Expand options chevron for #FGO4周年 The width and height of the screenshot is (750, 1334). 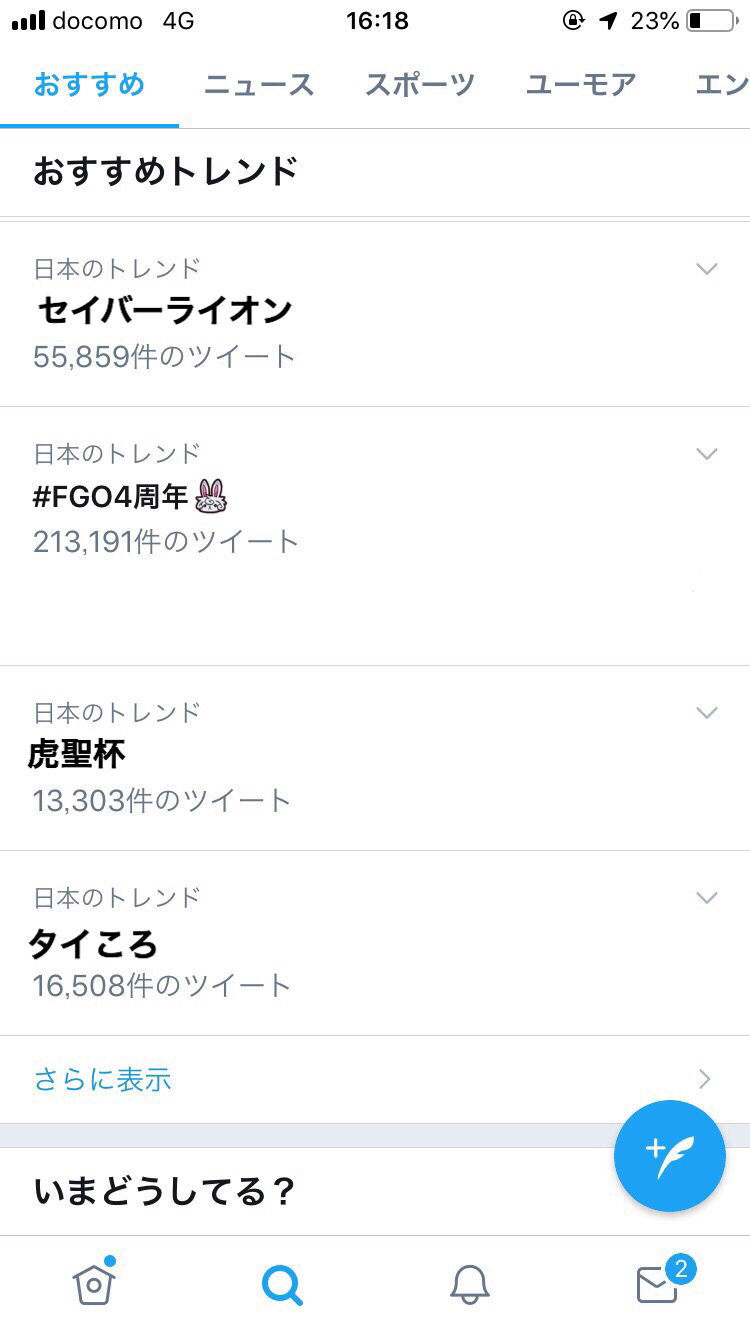pyautogui.click(x=707, y=454)
